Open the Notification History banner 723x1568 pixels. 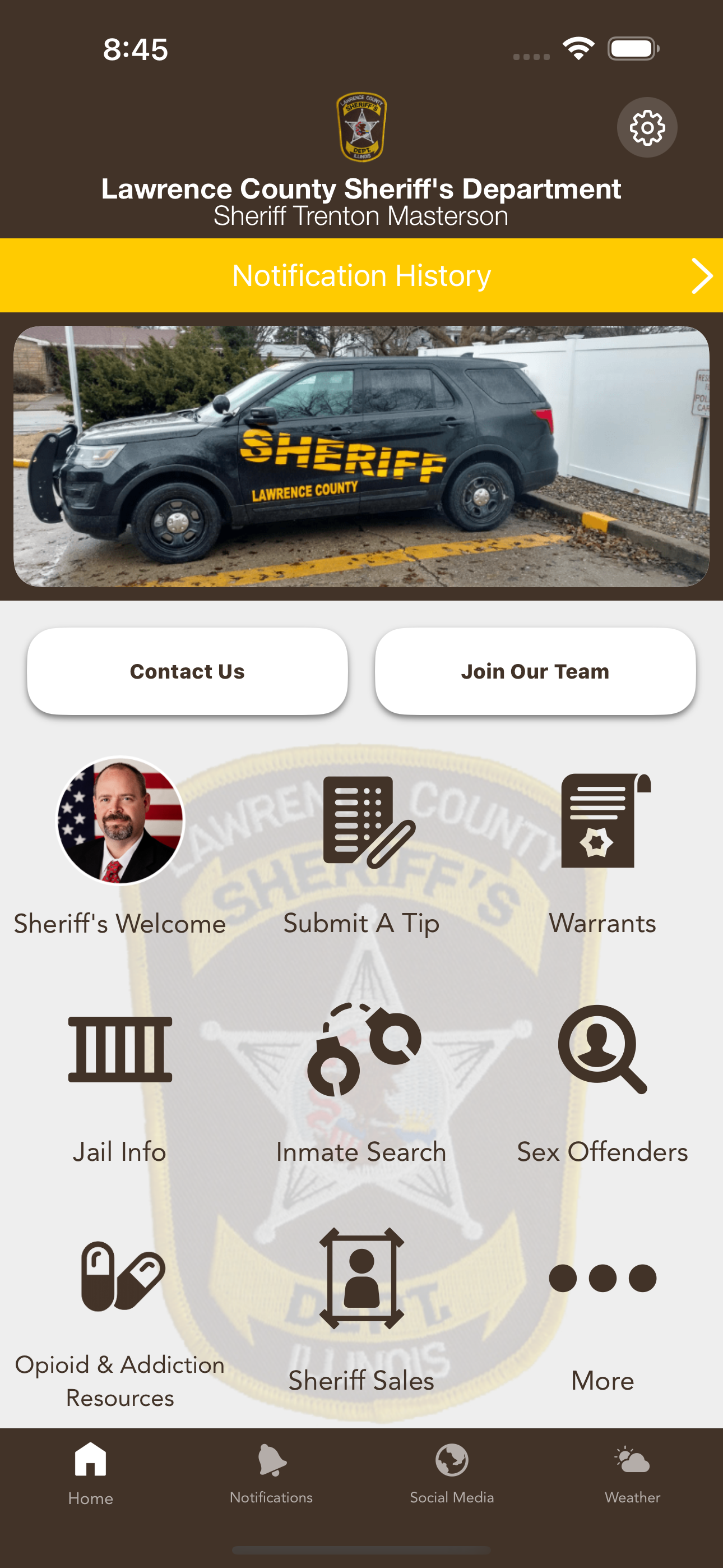pos(361,275)
